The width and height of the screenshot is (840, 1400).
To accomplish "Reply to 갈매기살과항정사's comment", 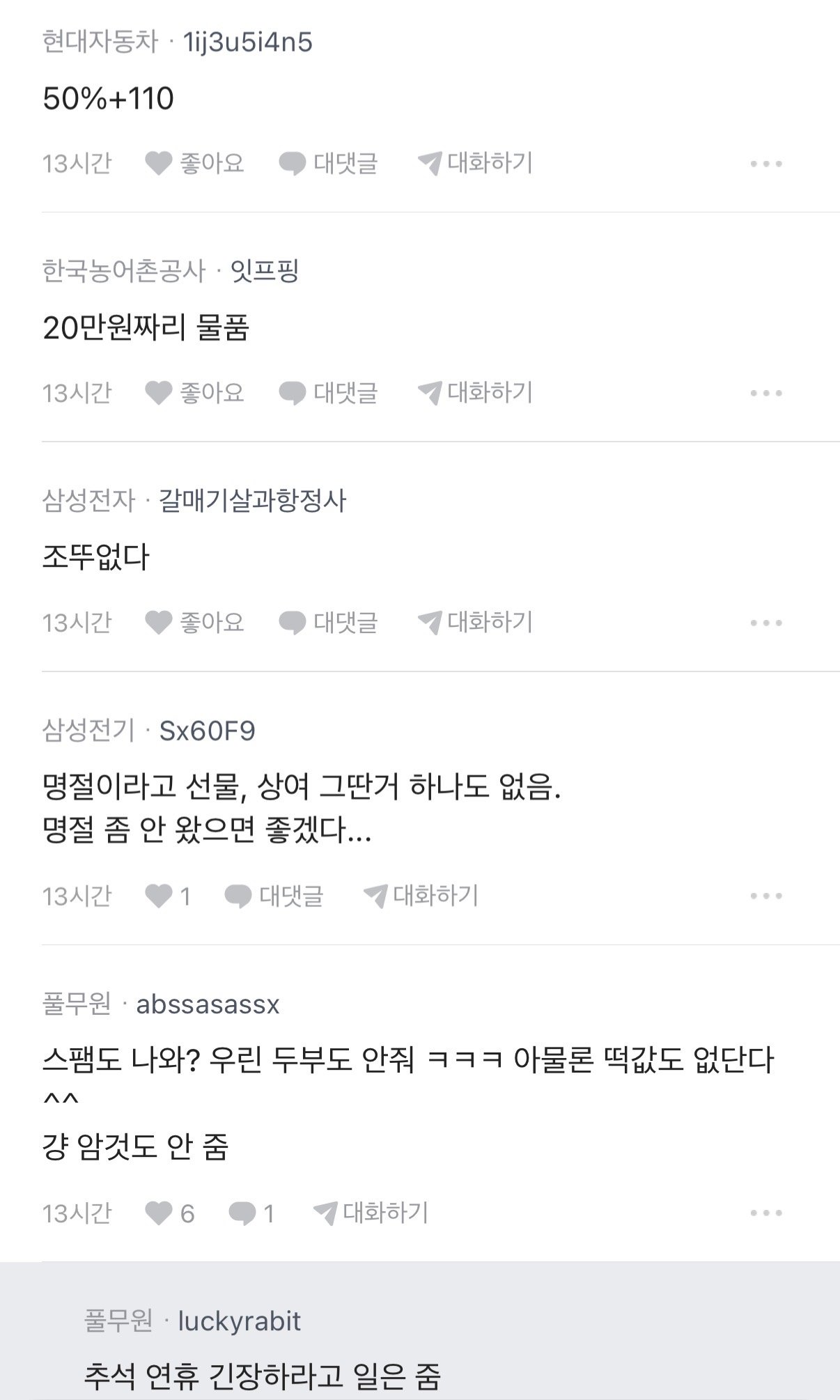I will click(328, 623).
